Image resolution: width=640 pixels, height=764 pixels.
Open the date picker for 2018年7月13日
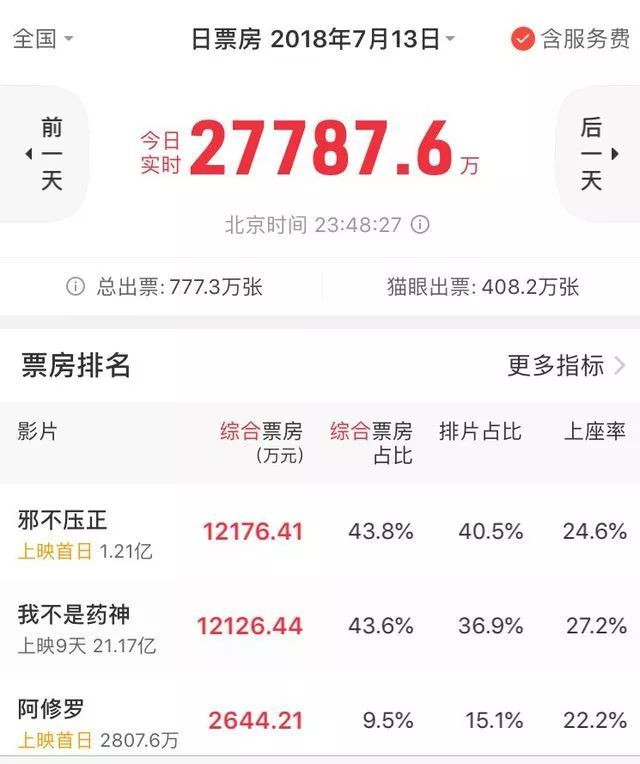324,39
